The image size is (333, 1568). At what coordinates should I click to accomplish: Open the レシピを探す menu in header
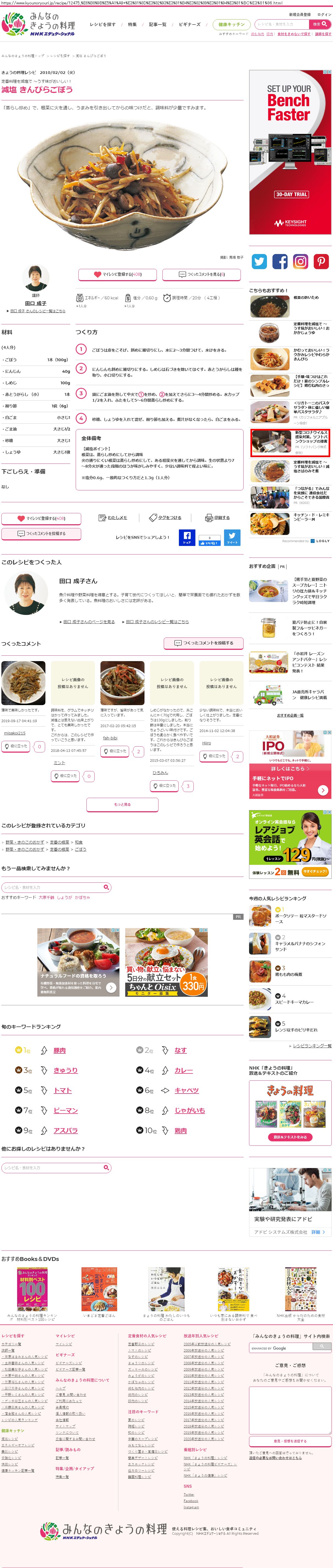[102, 24]
